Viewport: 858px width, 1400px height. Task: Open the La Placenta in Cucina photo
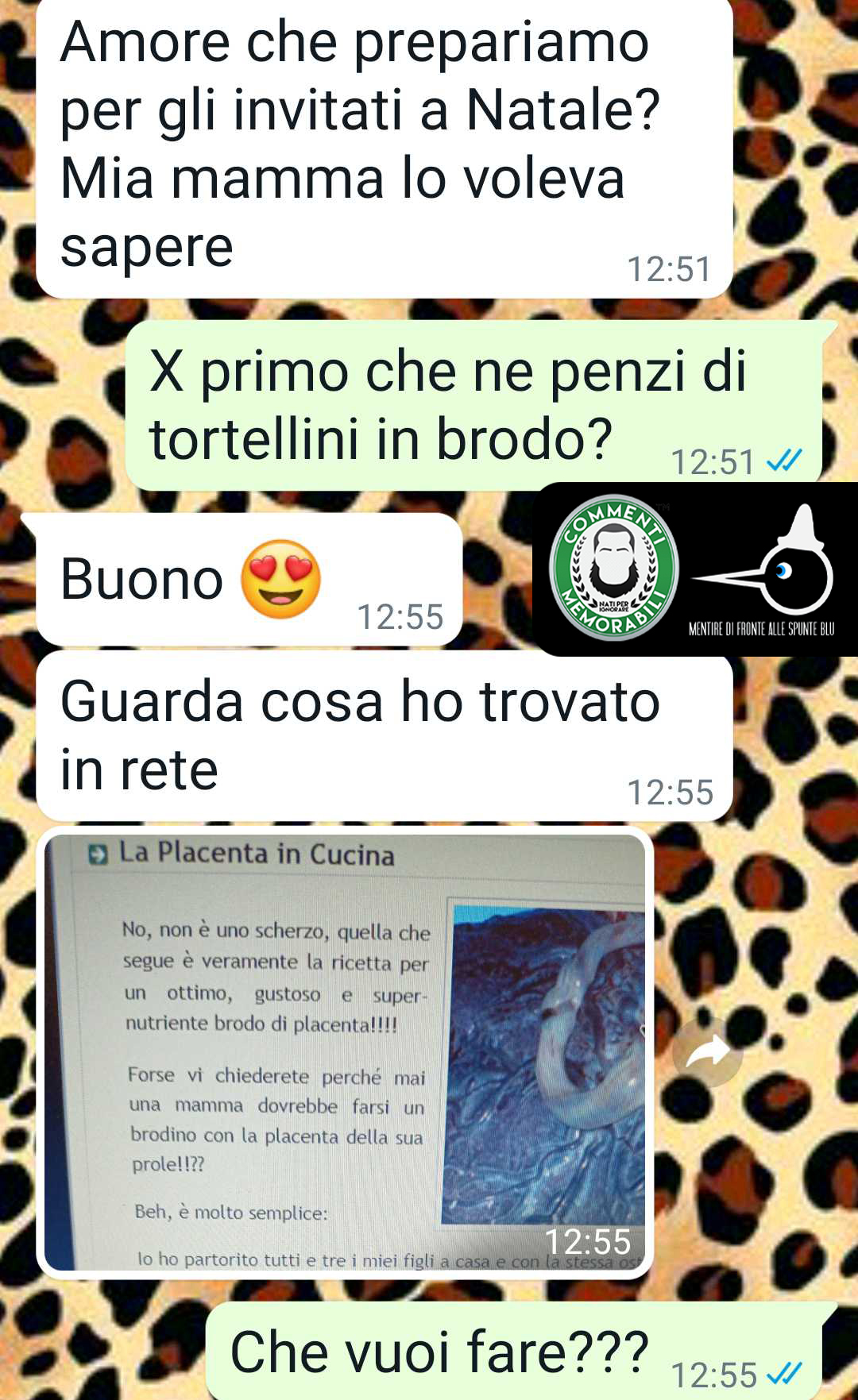coord(345,1052)
